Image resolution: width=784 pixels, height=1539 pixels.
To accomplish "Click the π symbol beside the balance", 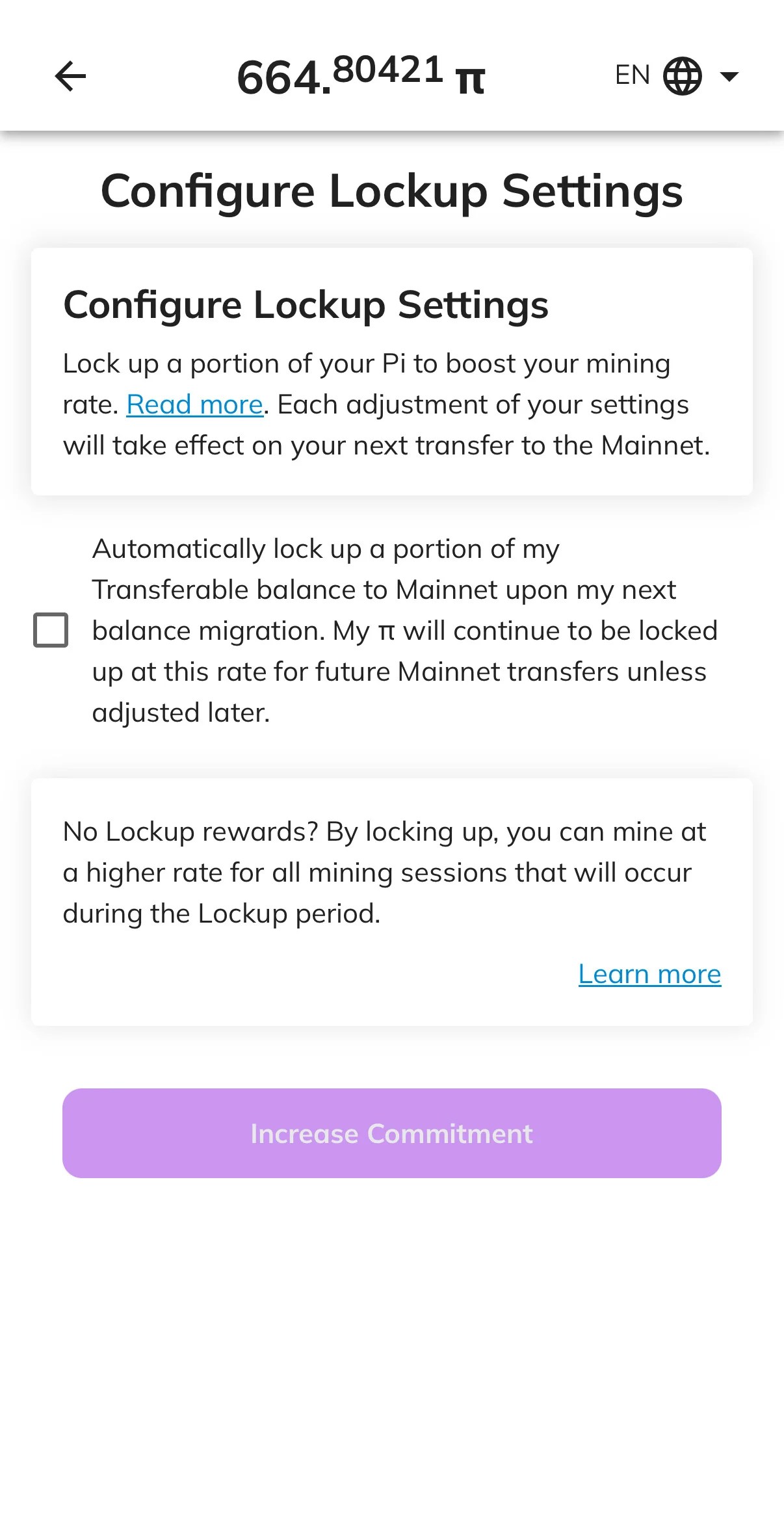I will pos(471,79).
